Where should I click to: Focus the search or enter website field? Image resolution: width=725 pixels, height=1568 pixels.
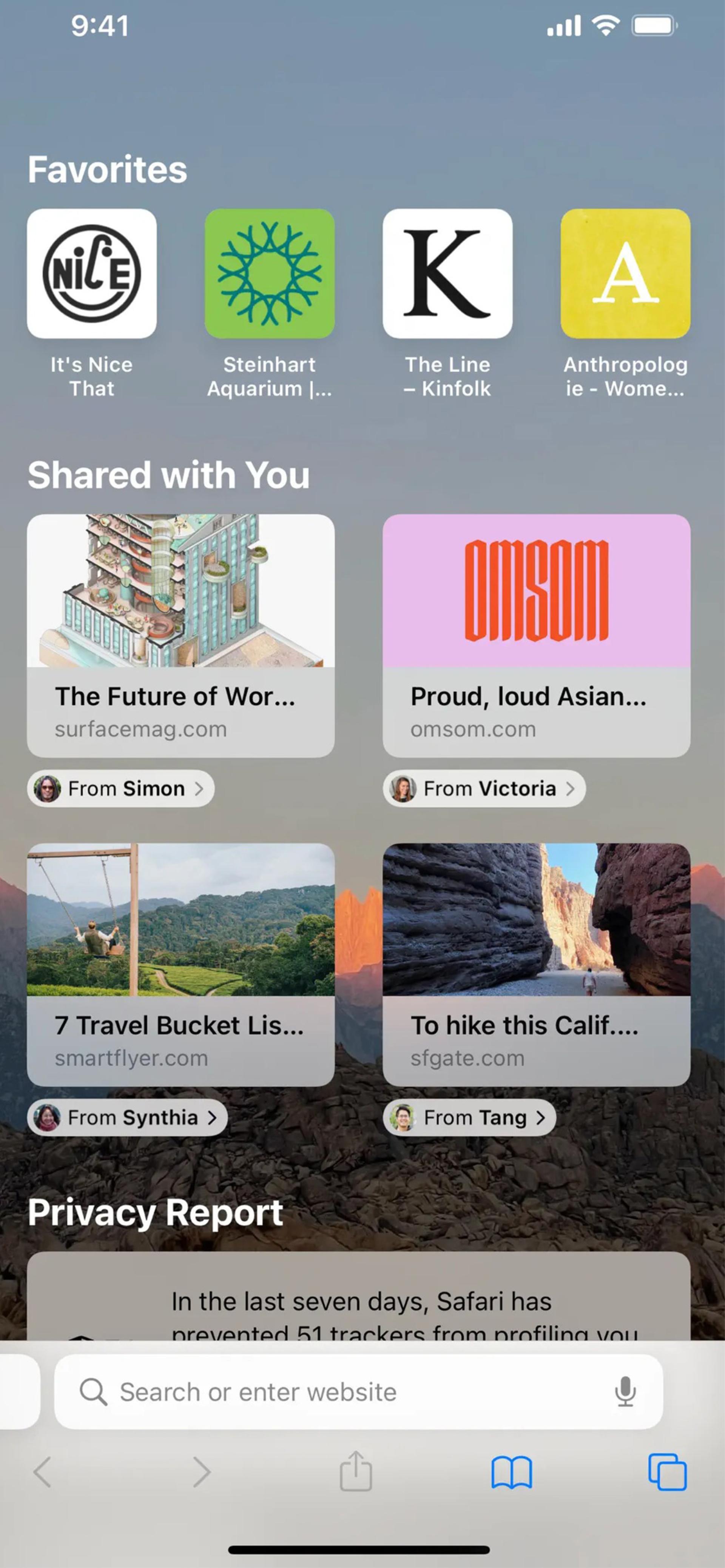358,1391
